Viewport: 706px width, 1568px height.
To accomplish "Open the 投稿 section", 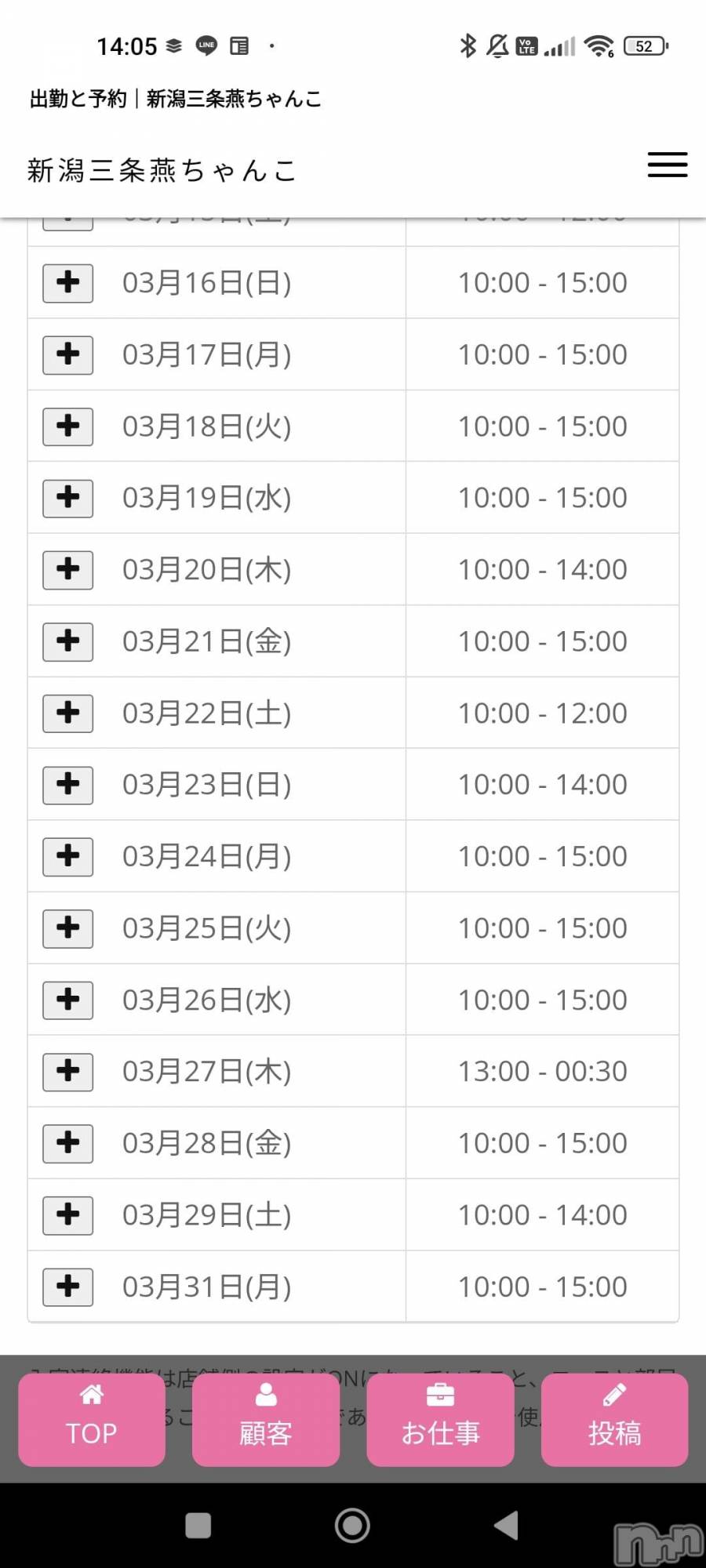I will 614,1419.
